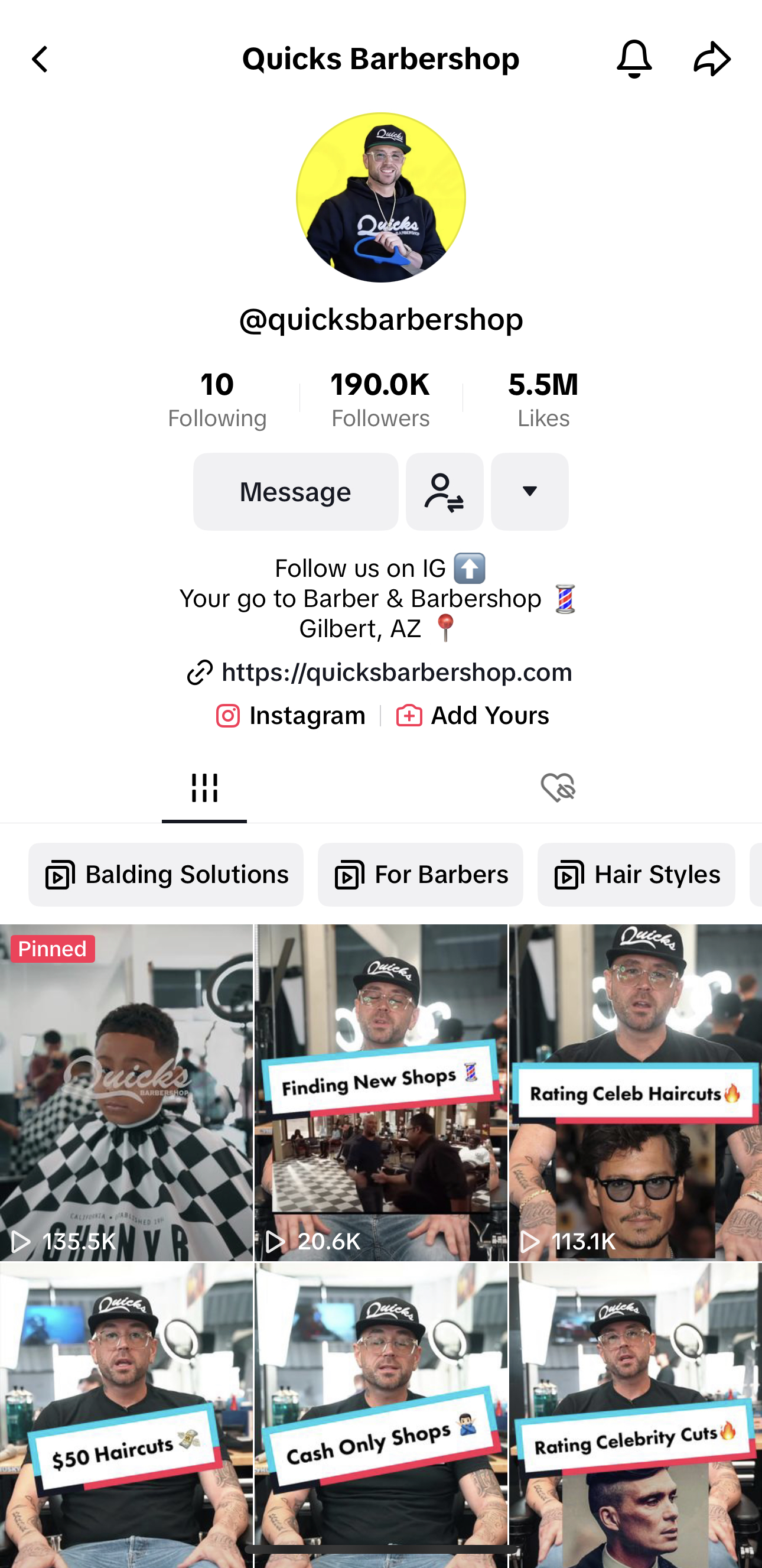Share this profile

pos(712,60)
